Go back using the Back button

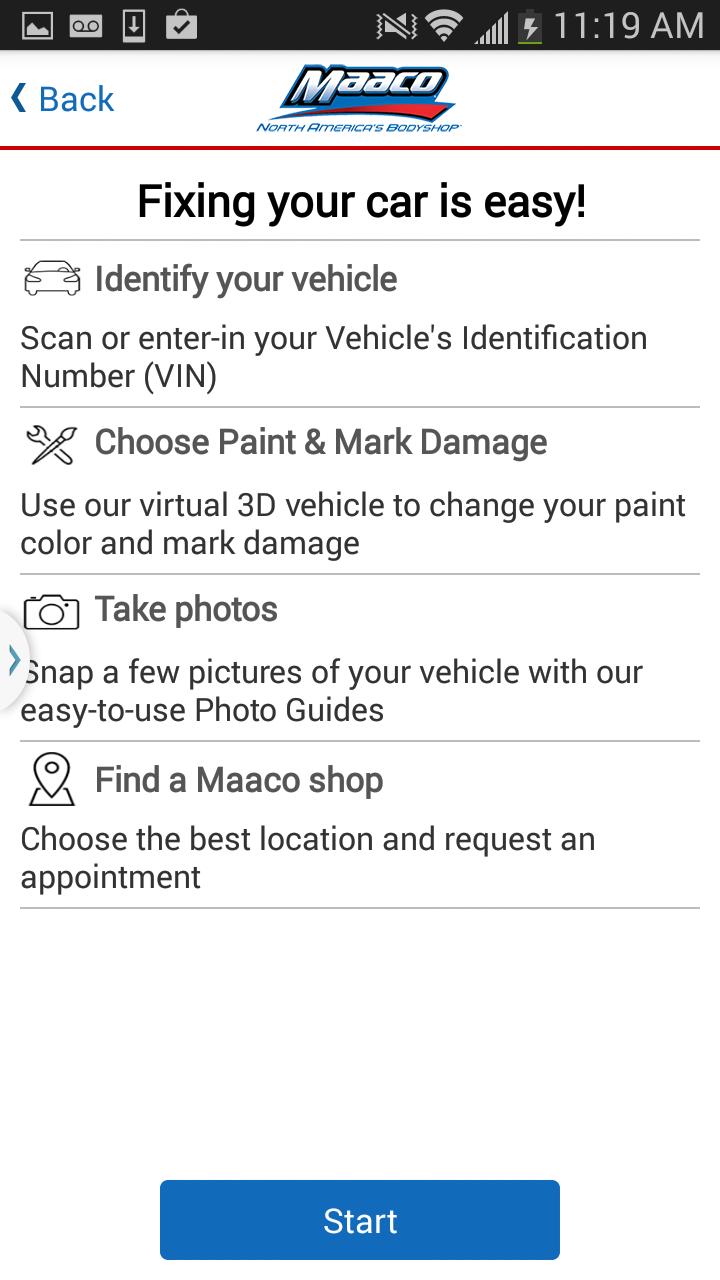click(62, 99)
